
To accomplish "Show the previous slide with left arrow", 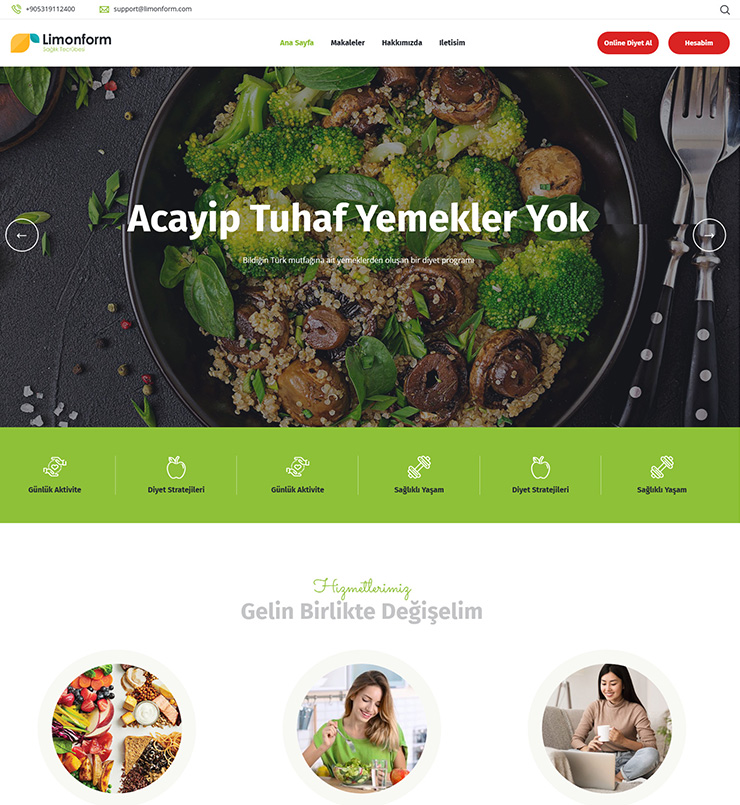I will pyautogui.click(x=22, y=235).
